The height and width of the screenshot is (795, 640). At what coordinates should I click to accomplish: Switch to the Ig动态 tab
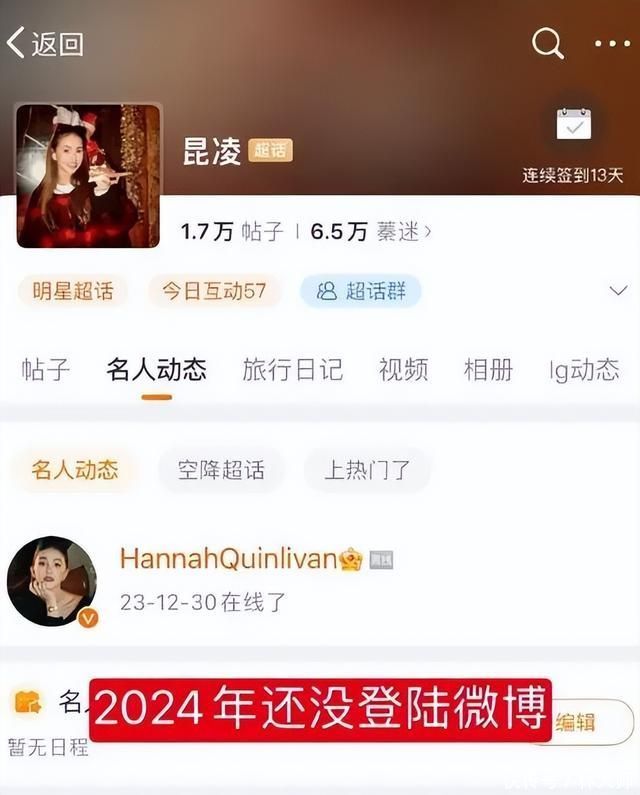pyautogui.click(x=584, y=369)
